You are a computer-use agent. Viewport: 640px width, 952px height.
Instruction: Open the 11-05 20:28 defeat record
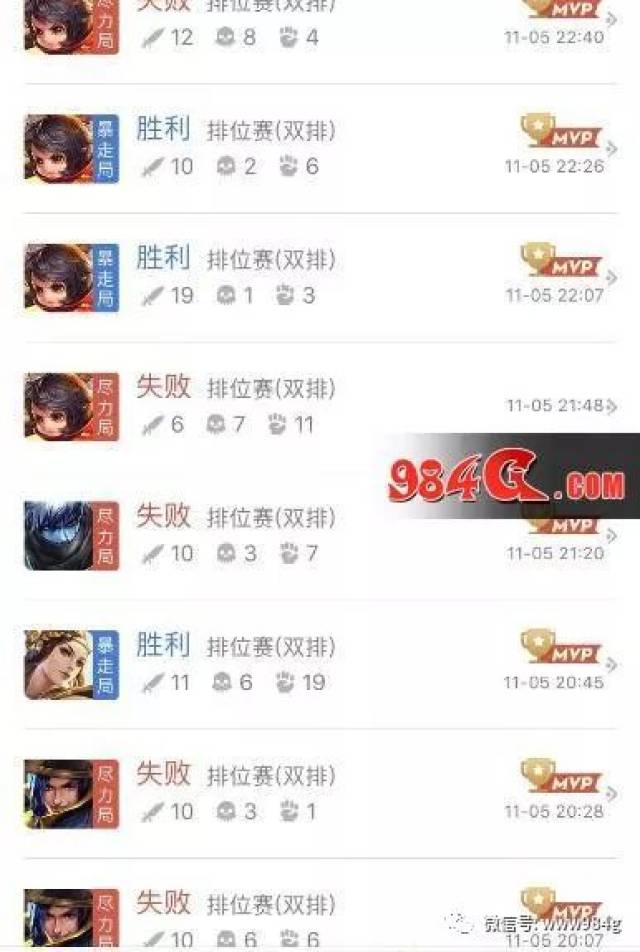320,793
